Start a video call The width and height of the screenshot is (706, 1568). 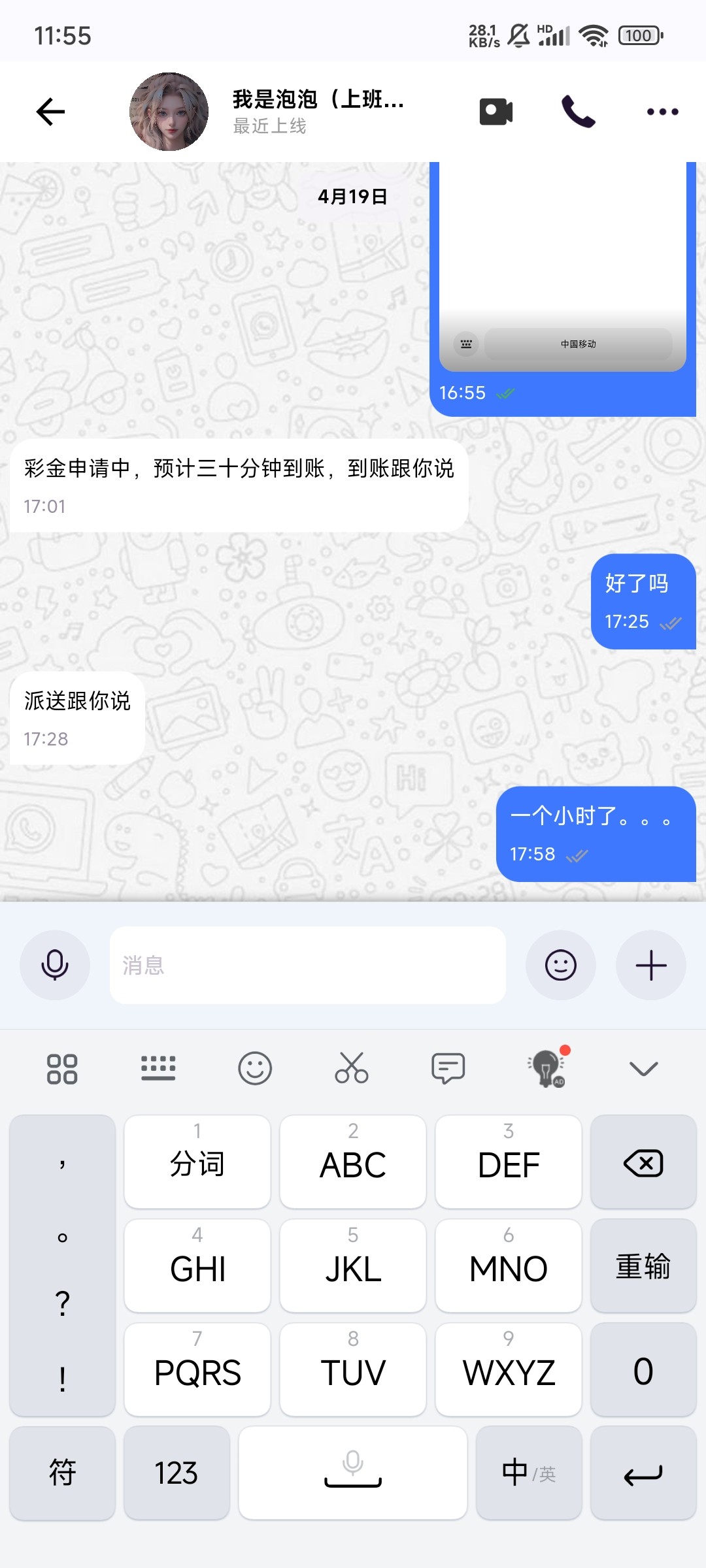pyautogui.click(x=496, y=112)
